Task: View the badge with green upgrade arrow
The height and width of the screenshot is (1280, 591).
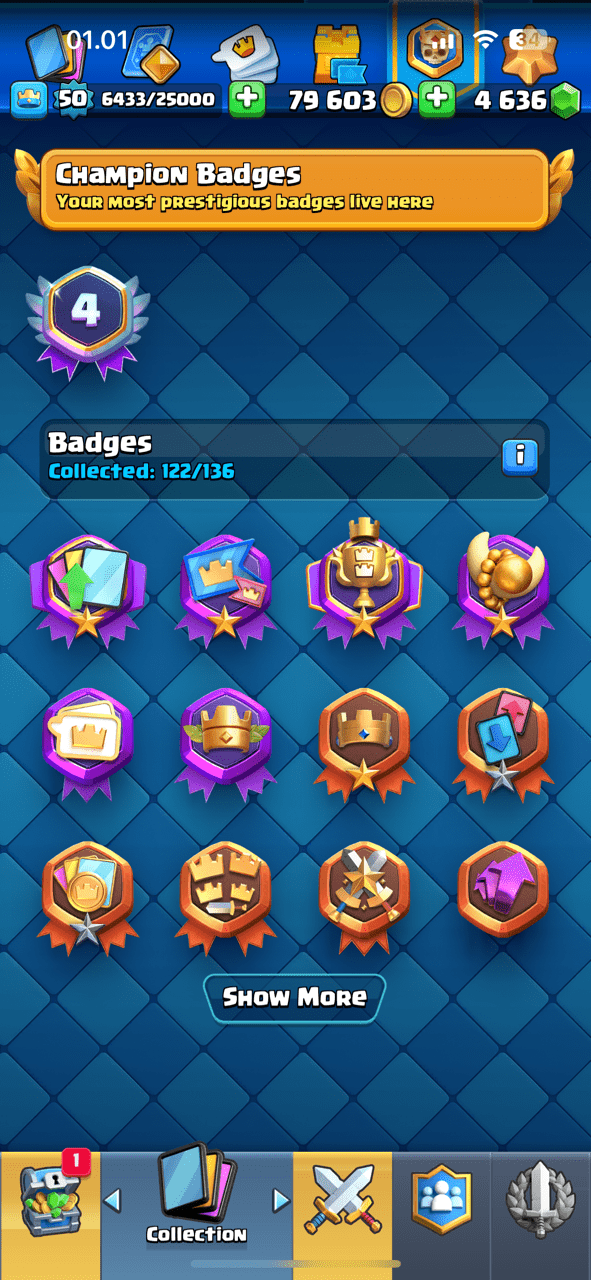Action: point(88,583)
